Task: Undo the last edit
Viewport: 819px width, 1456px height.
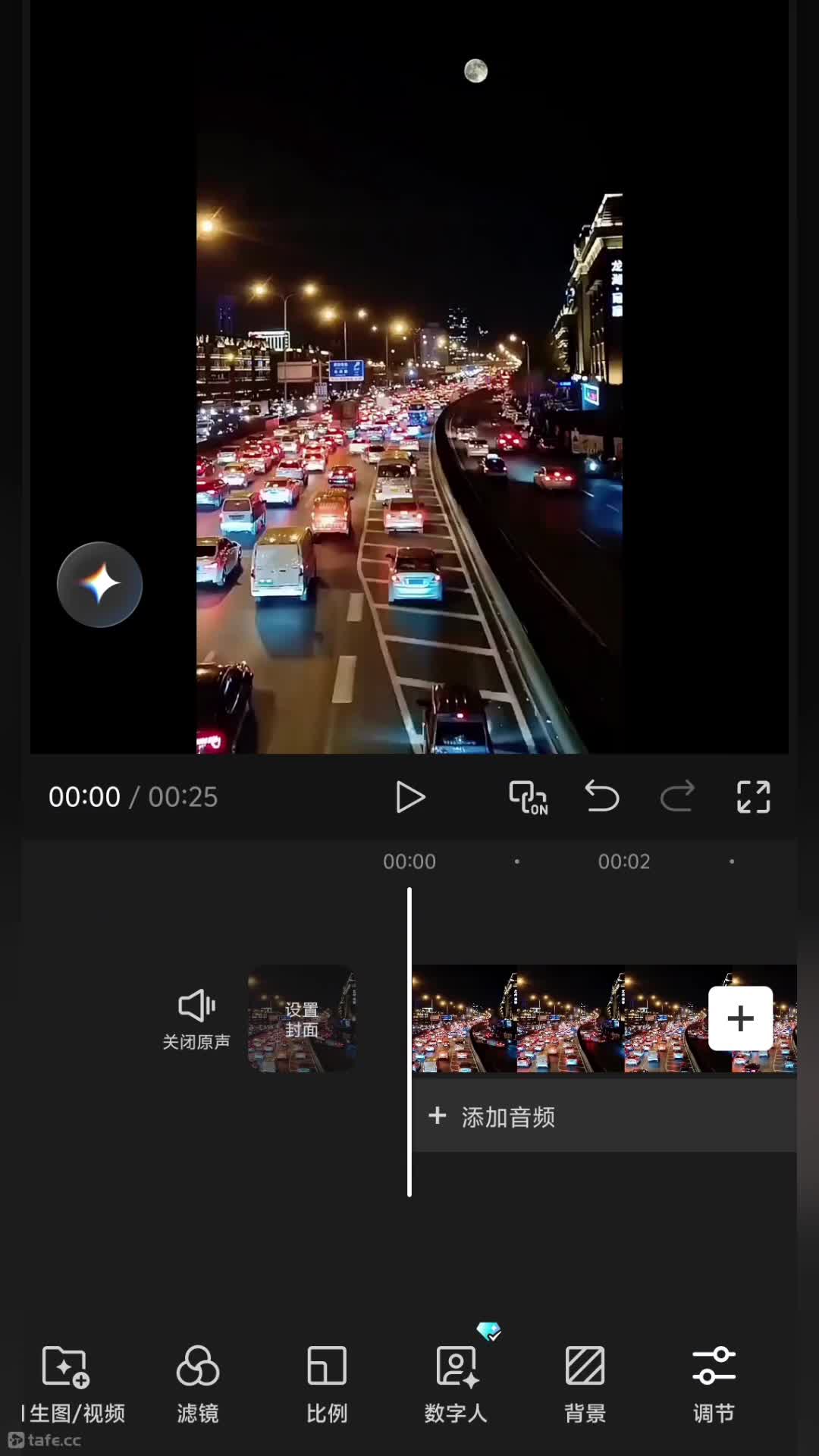Action: pos(602,797)
